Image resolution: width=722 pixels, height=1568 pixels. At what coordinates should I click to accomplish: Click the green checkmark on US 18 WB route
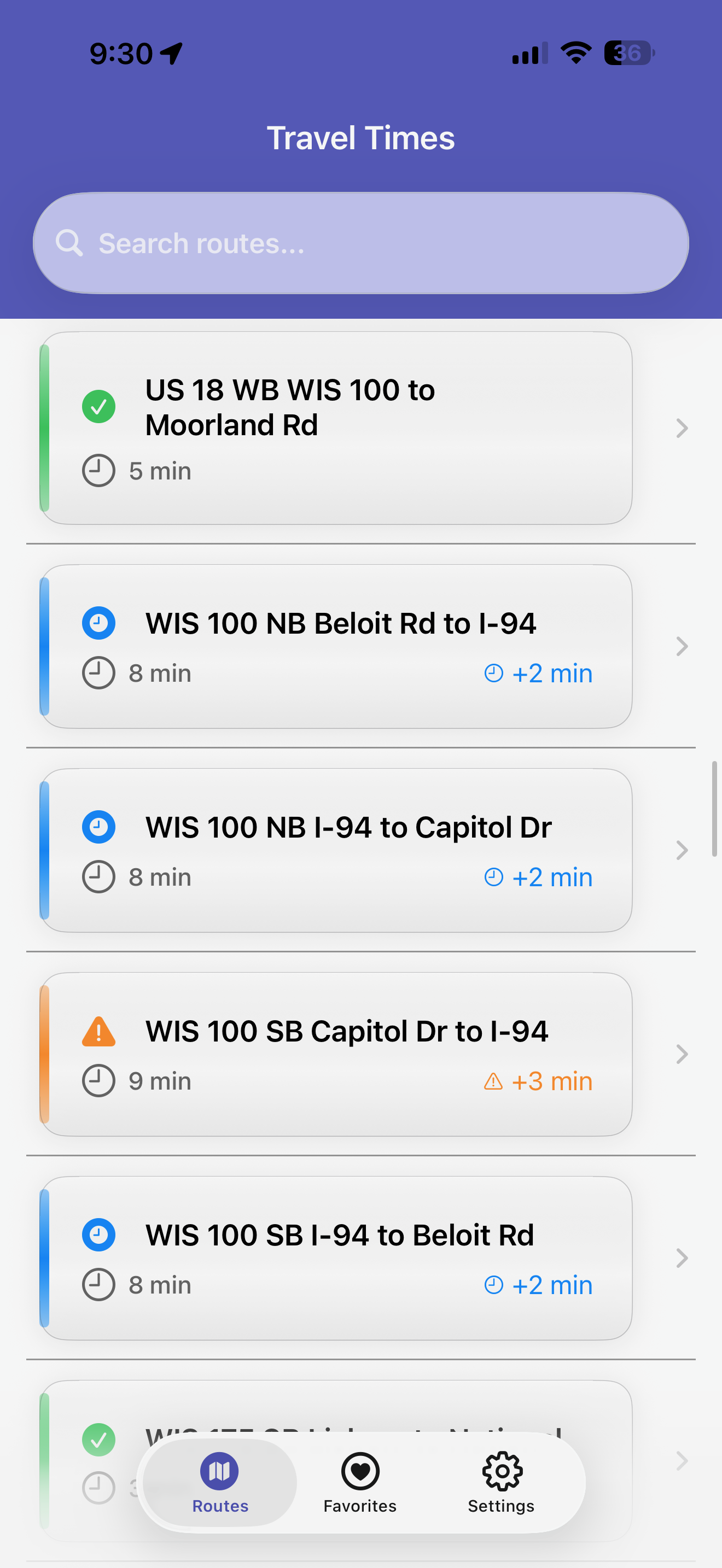point(98,406)
